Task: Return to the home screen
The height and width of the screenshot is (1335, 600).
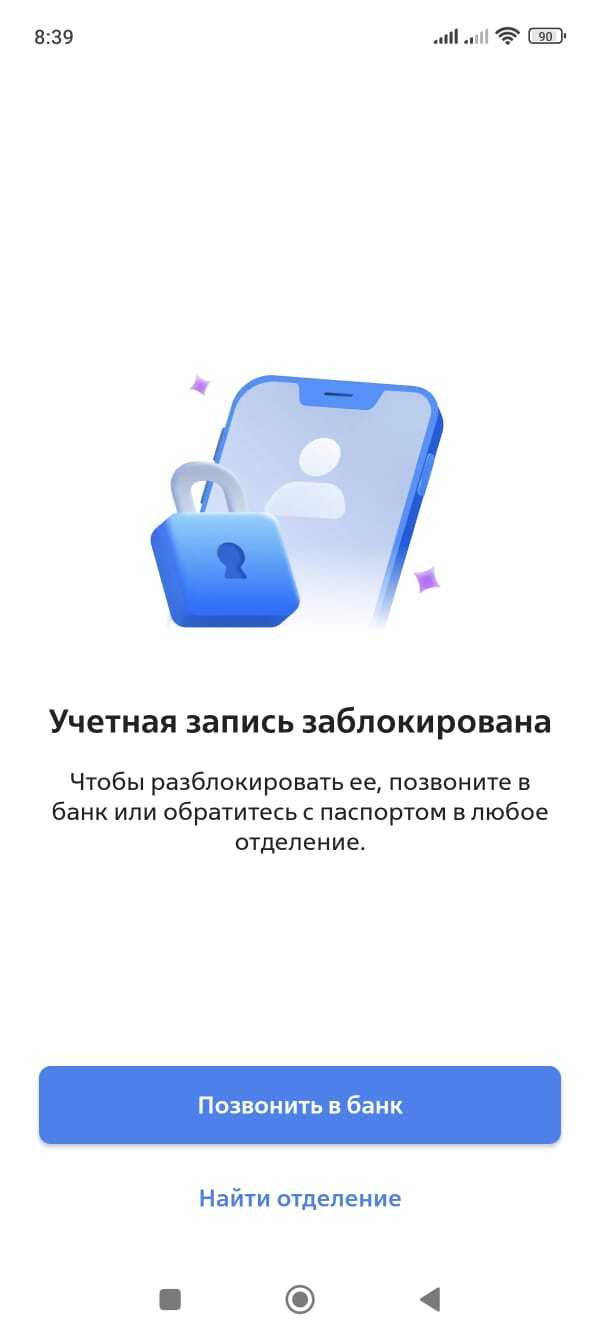Action: click(300, 1299)
